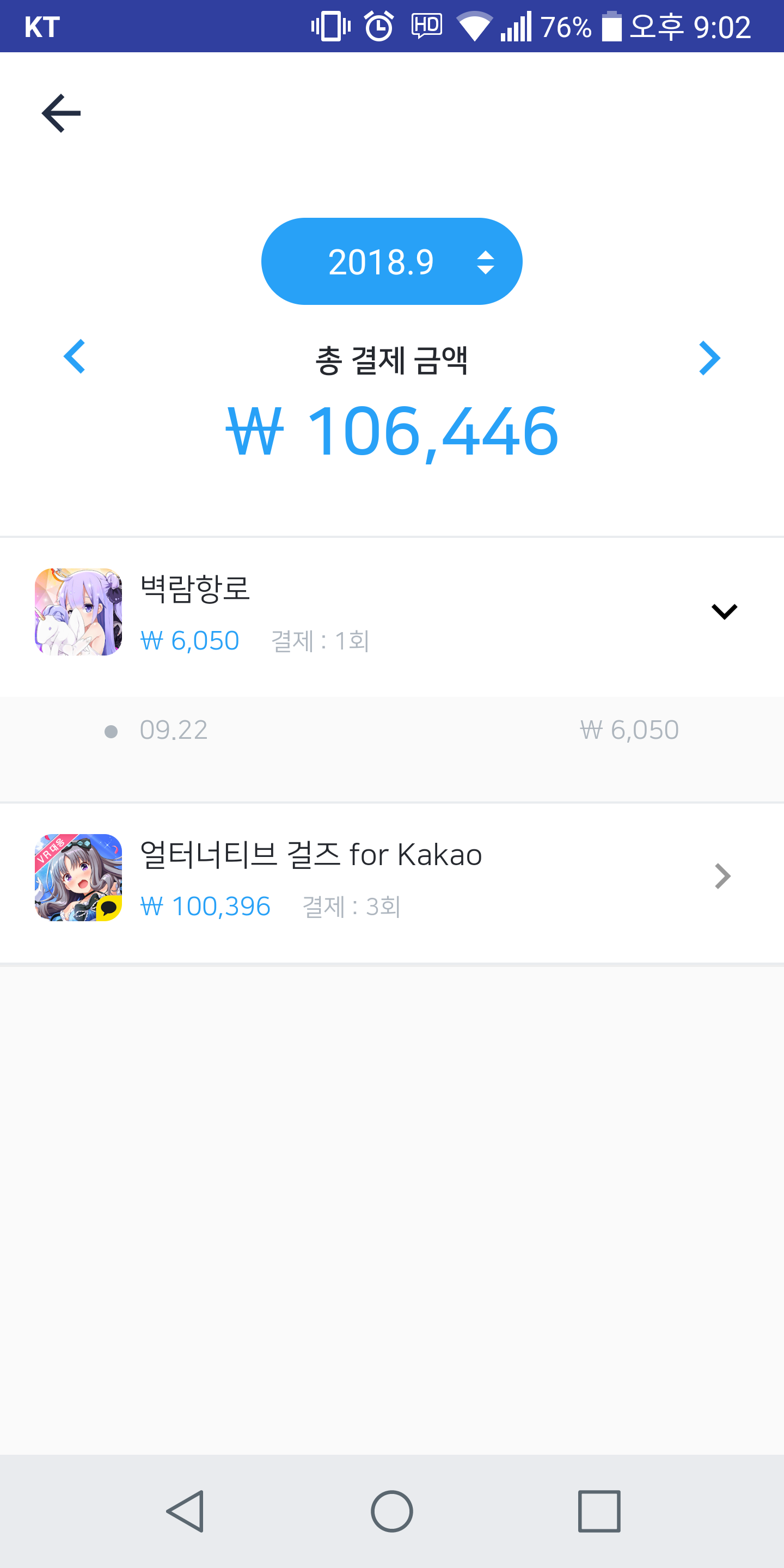Open the recent apps view
This screenshot has height=1568, width=784.
[599, 1511]
